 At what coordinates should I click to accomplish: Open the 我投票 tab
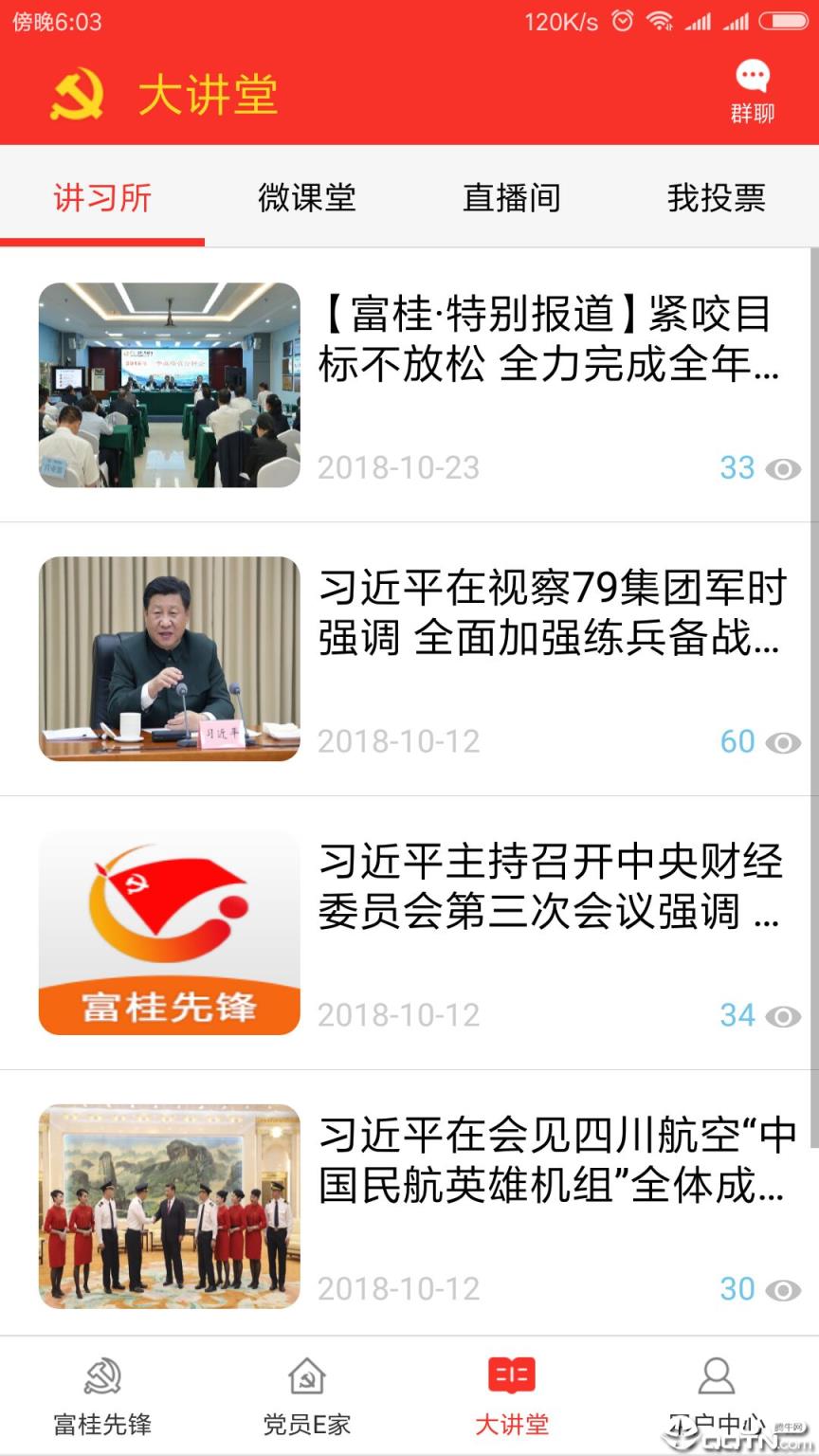pyautogui.click(x=717, y=198)
